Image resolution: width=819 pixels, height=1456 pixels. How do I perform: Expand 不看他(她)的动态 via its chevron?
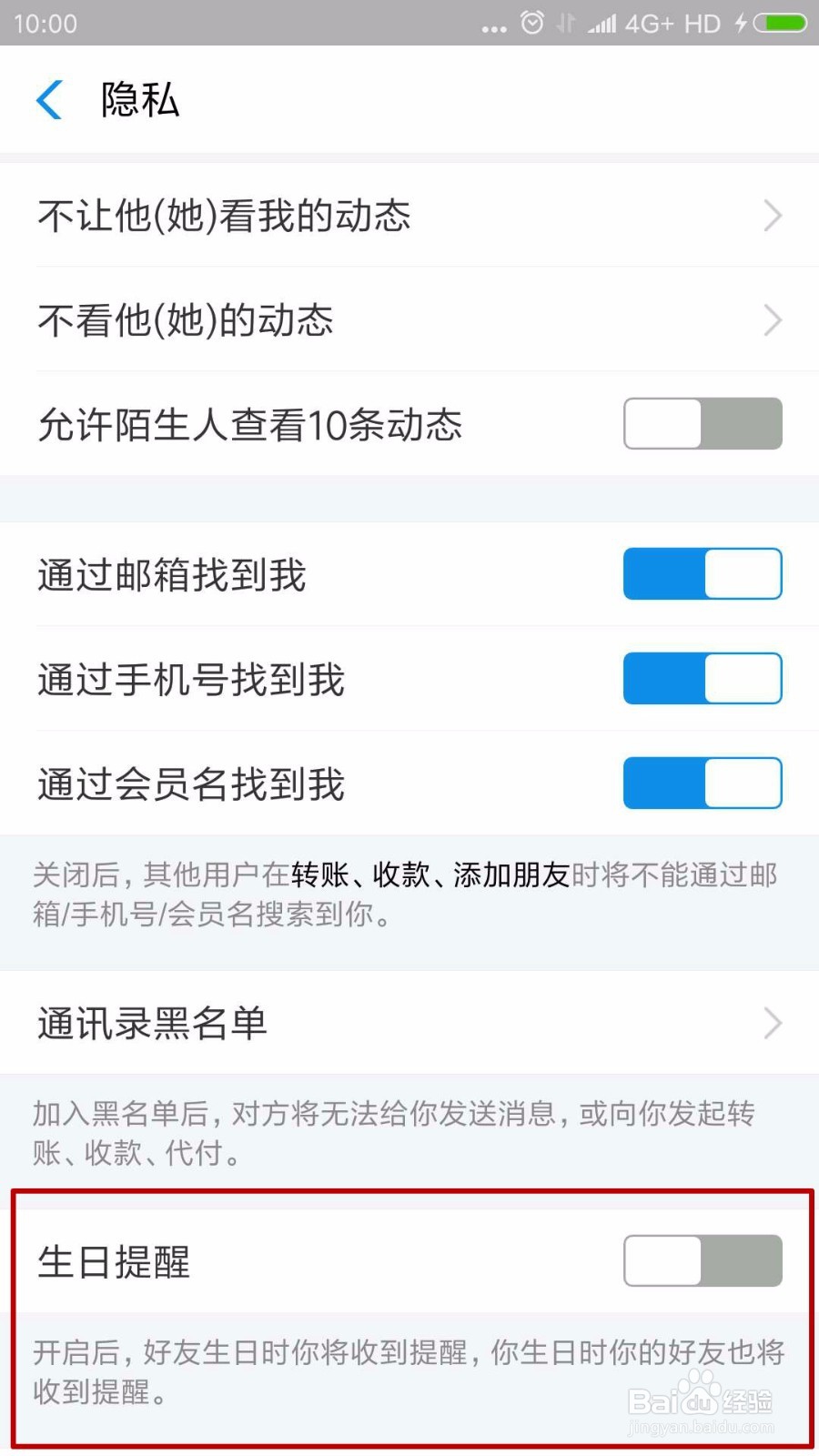(x=773, y=320)
